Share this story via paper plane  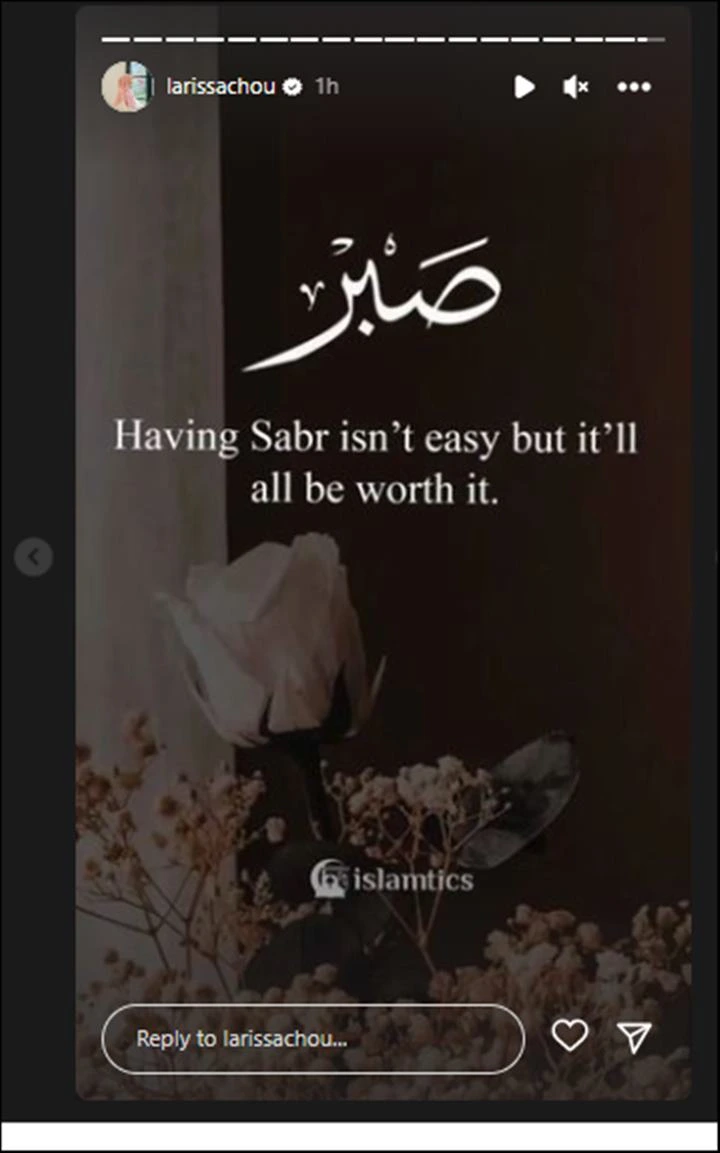pos(635,1037)
